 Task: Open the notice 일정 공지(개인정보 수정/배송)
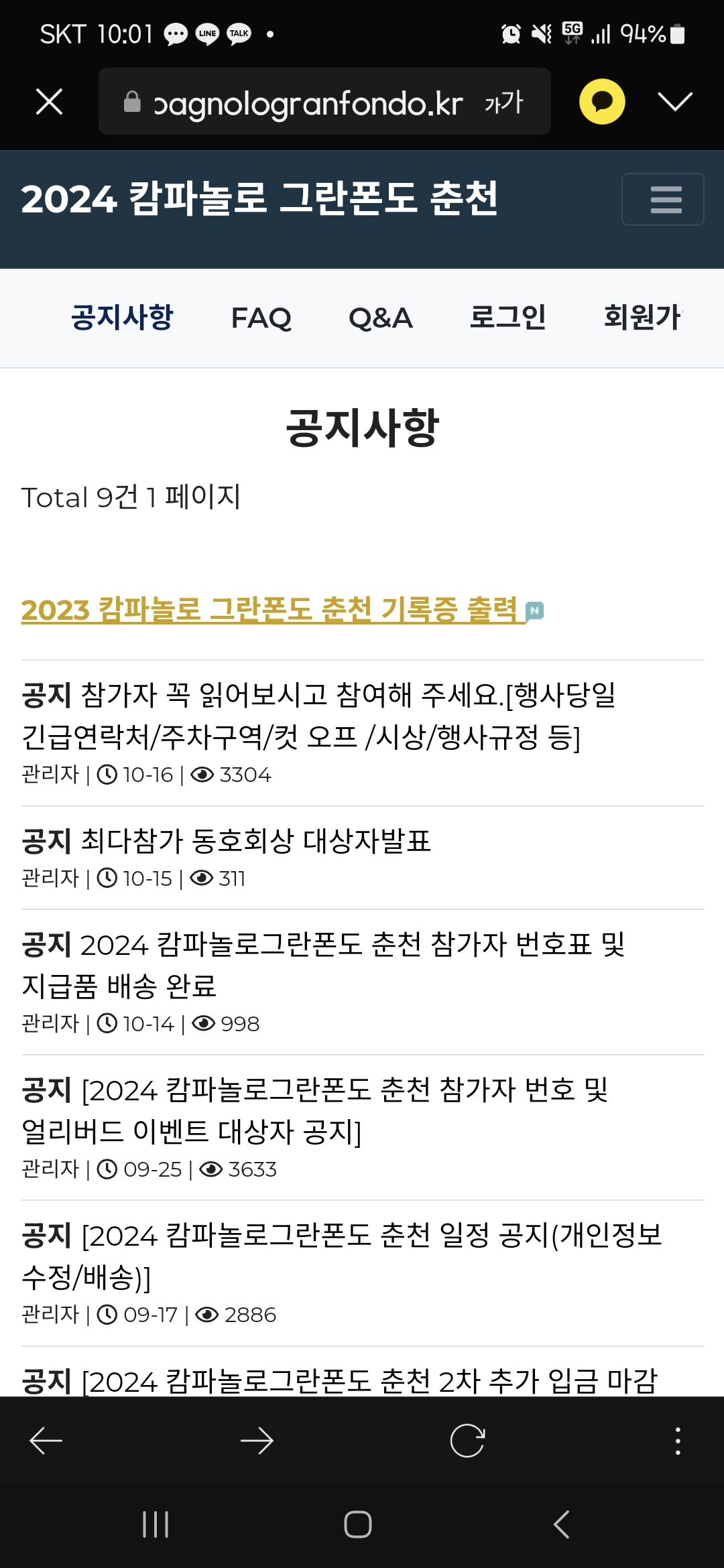tap(342, 1256)
